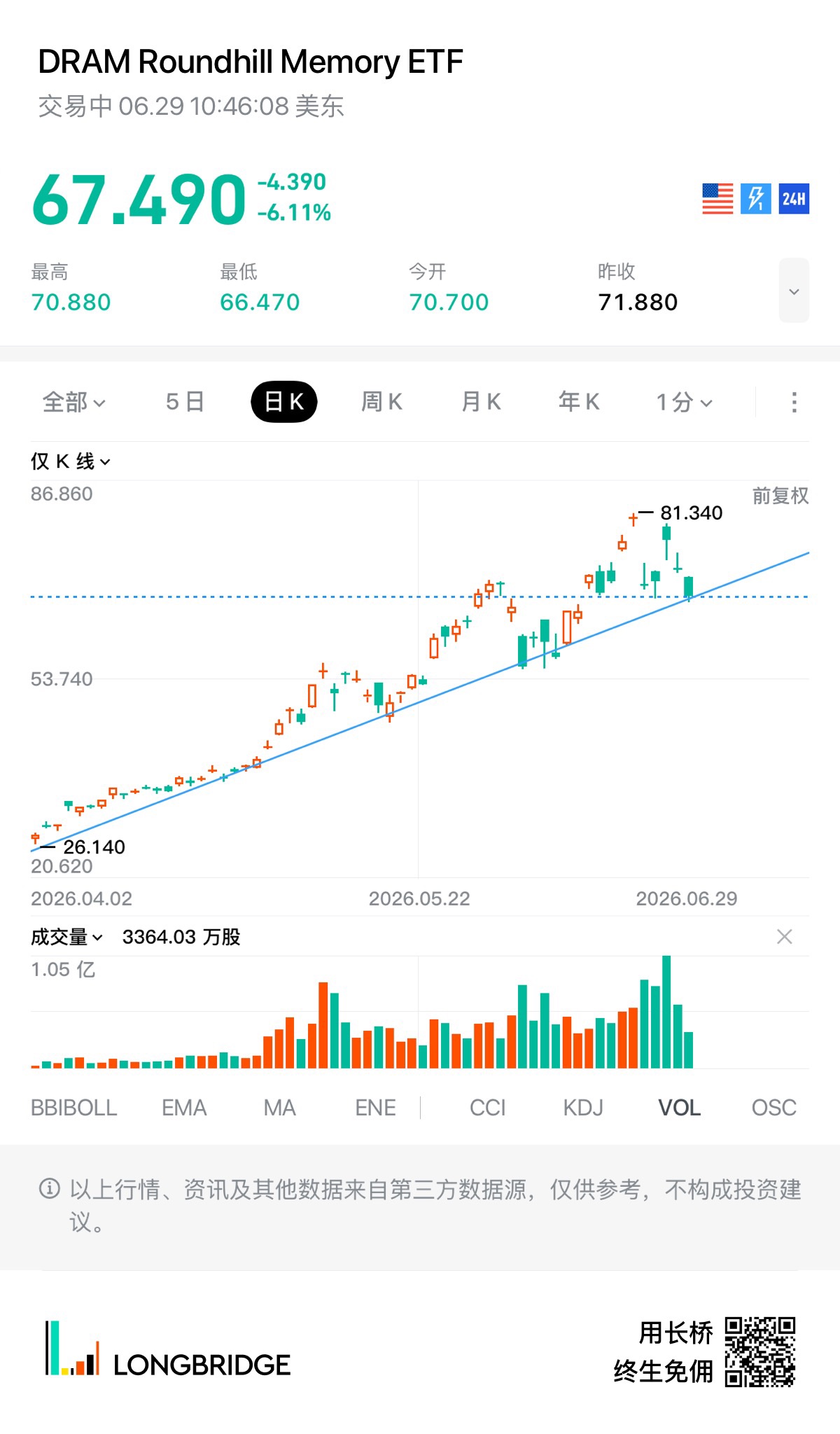
Task: Switch to the 周K chart
Action: pyautogui.click(x=381, y=402)
